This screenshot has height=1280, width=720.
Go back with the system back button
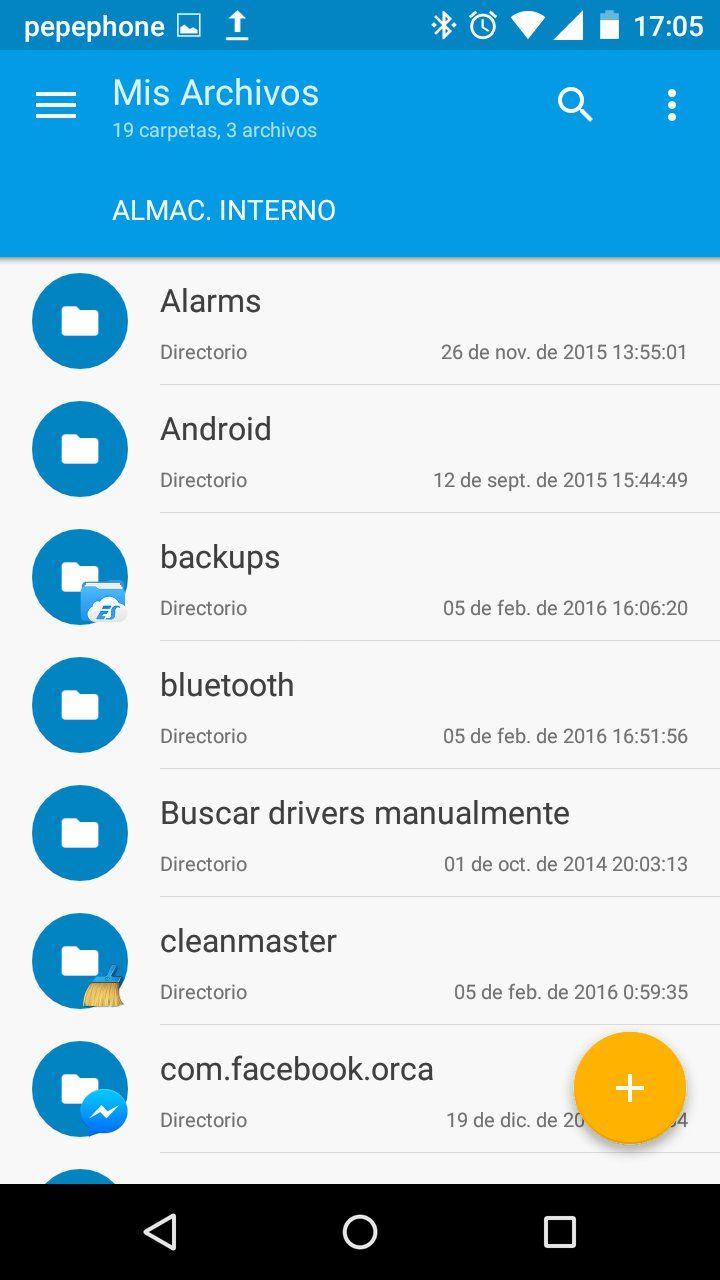160,1232
